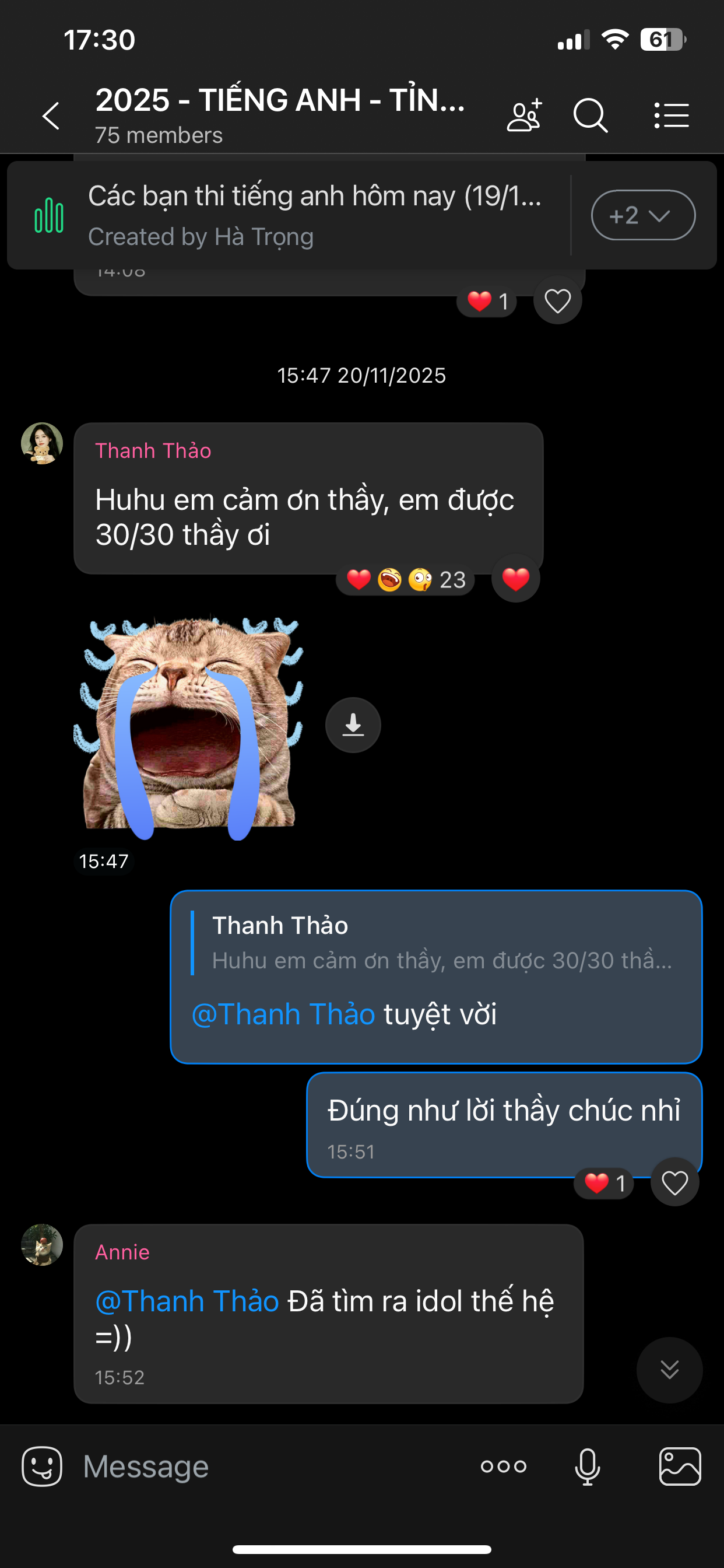Screen dimensions: 724x1568
Task: Open the photo gallery picker
Action: coord(680,1466)
